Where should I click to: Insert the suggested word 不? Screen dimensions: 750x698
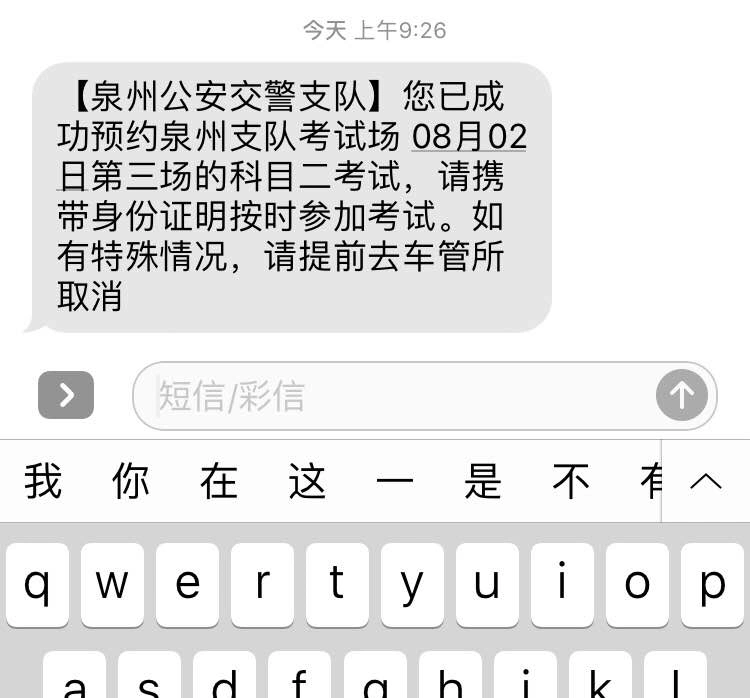571,481
